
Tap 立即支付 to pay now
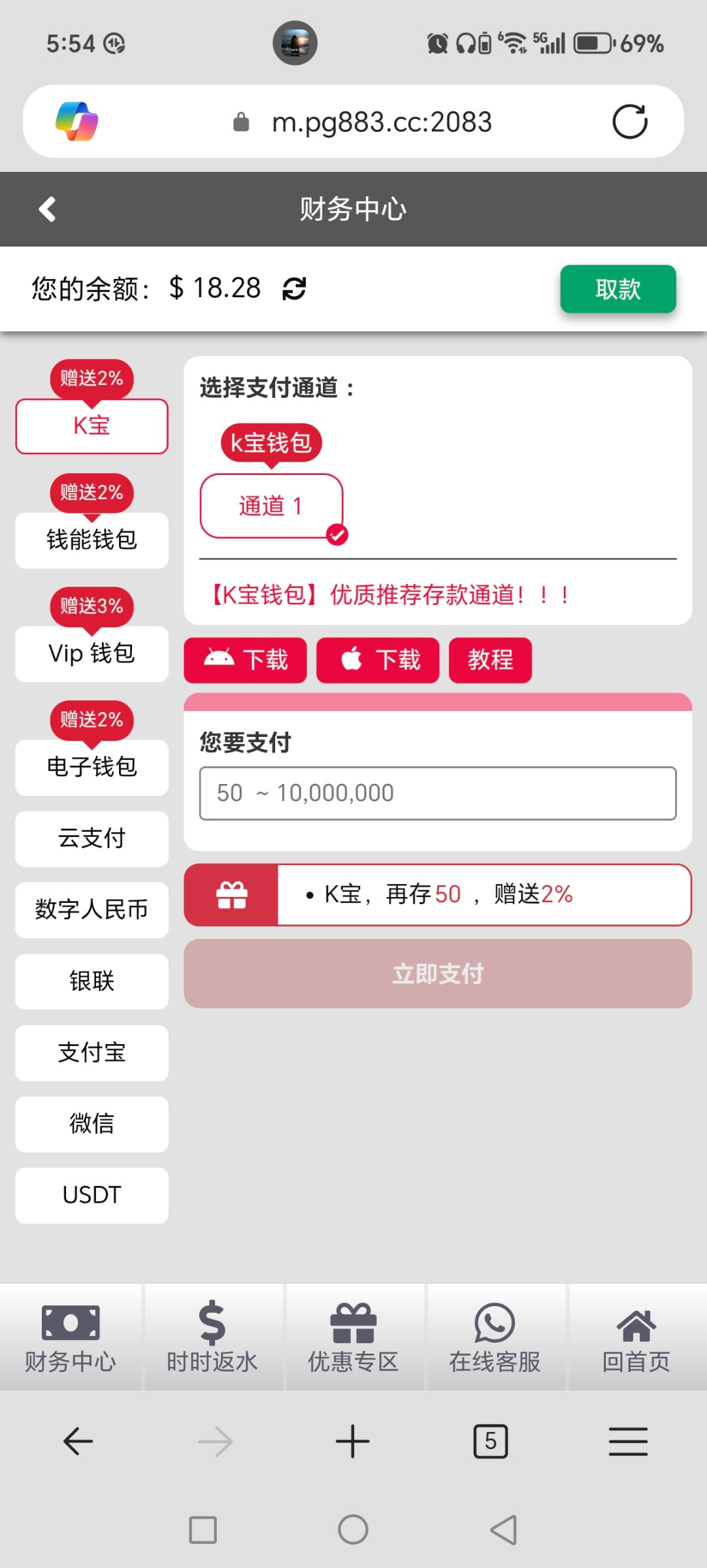click(x=438, y=973)
